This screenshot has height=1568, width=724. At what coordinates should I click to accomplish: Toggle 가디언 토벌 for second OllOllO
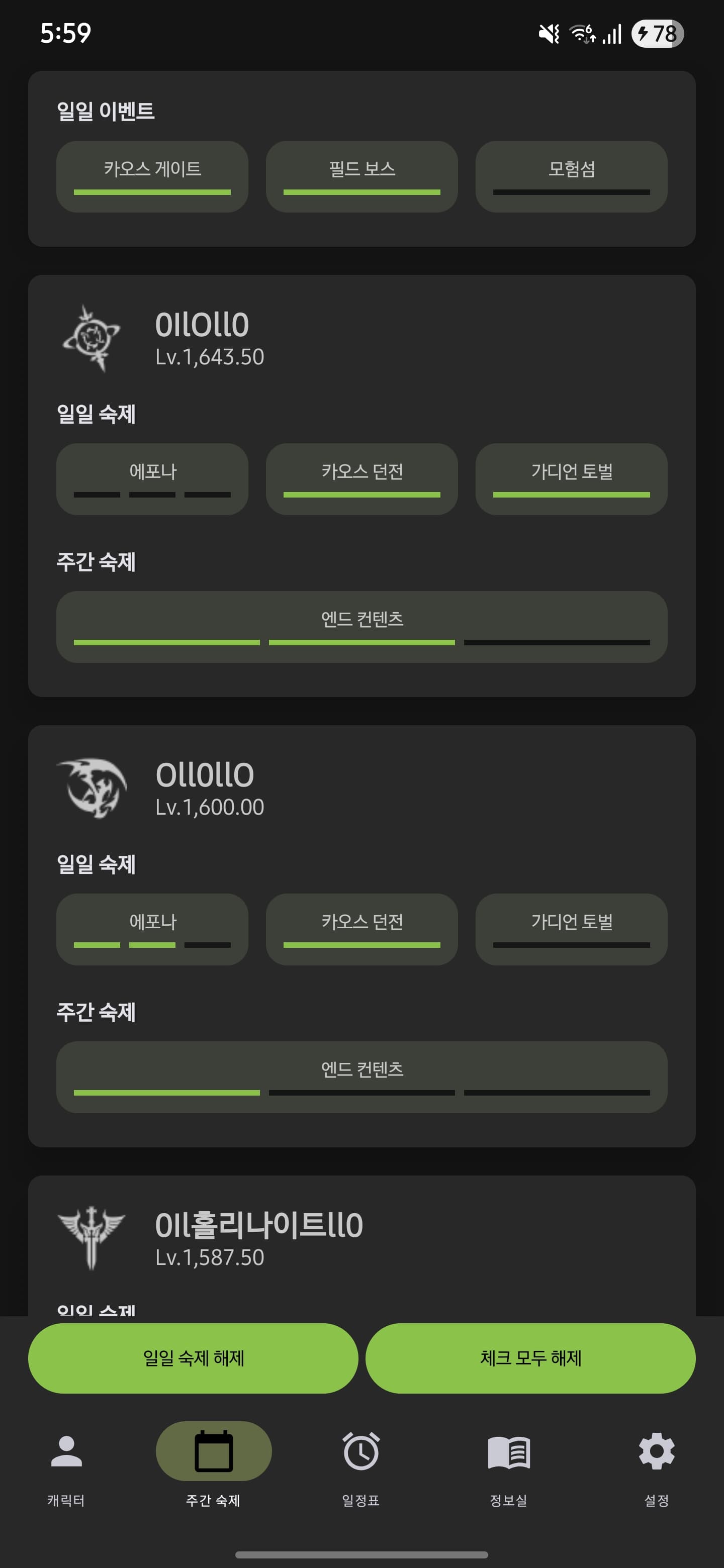point(571,929)
